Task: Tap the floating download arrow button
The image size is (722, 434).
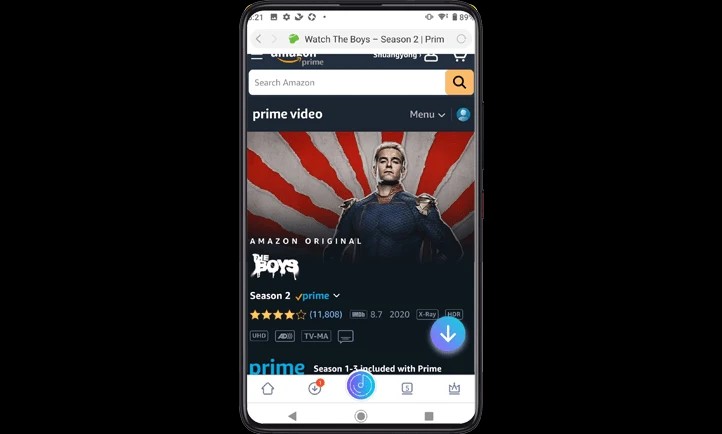Action: coord(447,335)
